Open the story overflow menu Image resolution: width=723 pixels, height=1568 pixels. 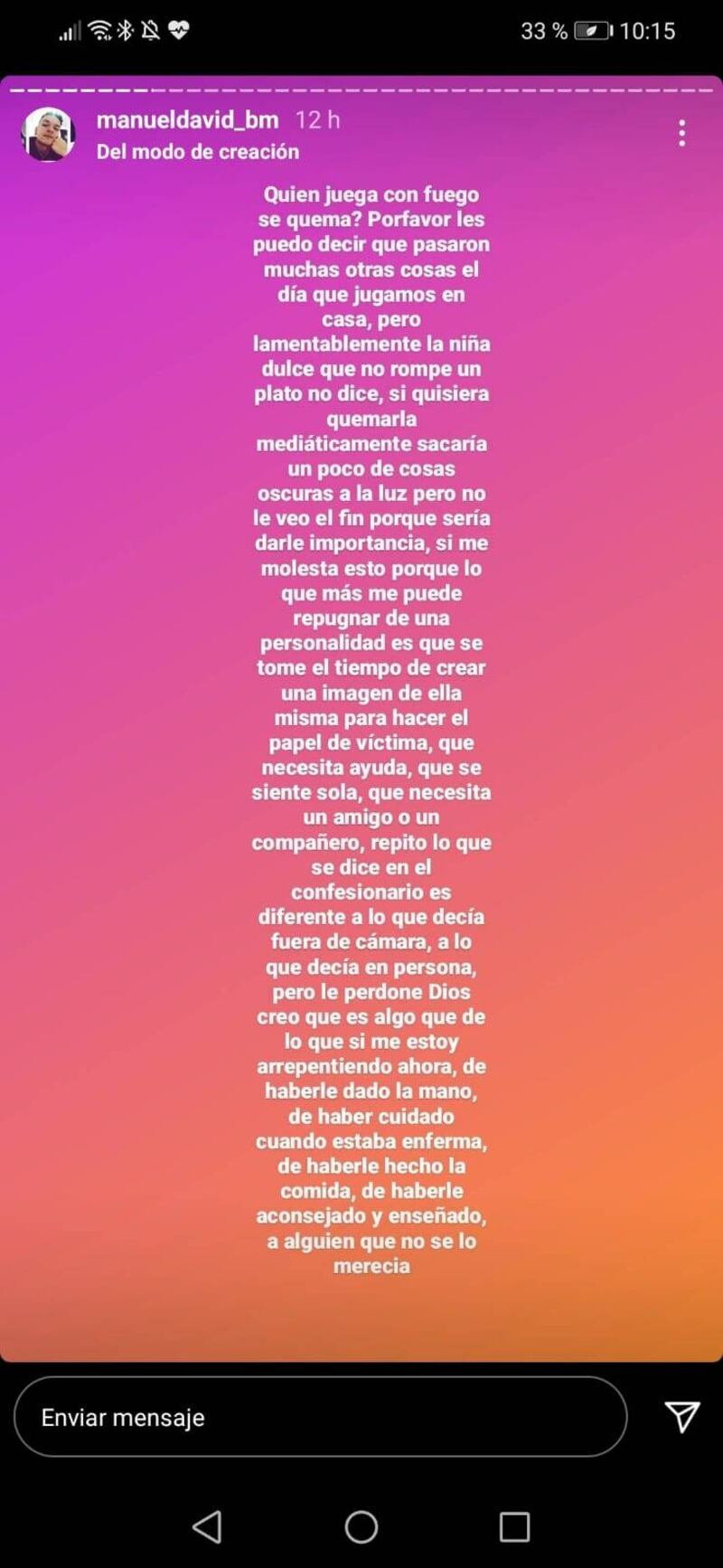(681, 133)
